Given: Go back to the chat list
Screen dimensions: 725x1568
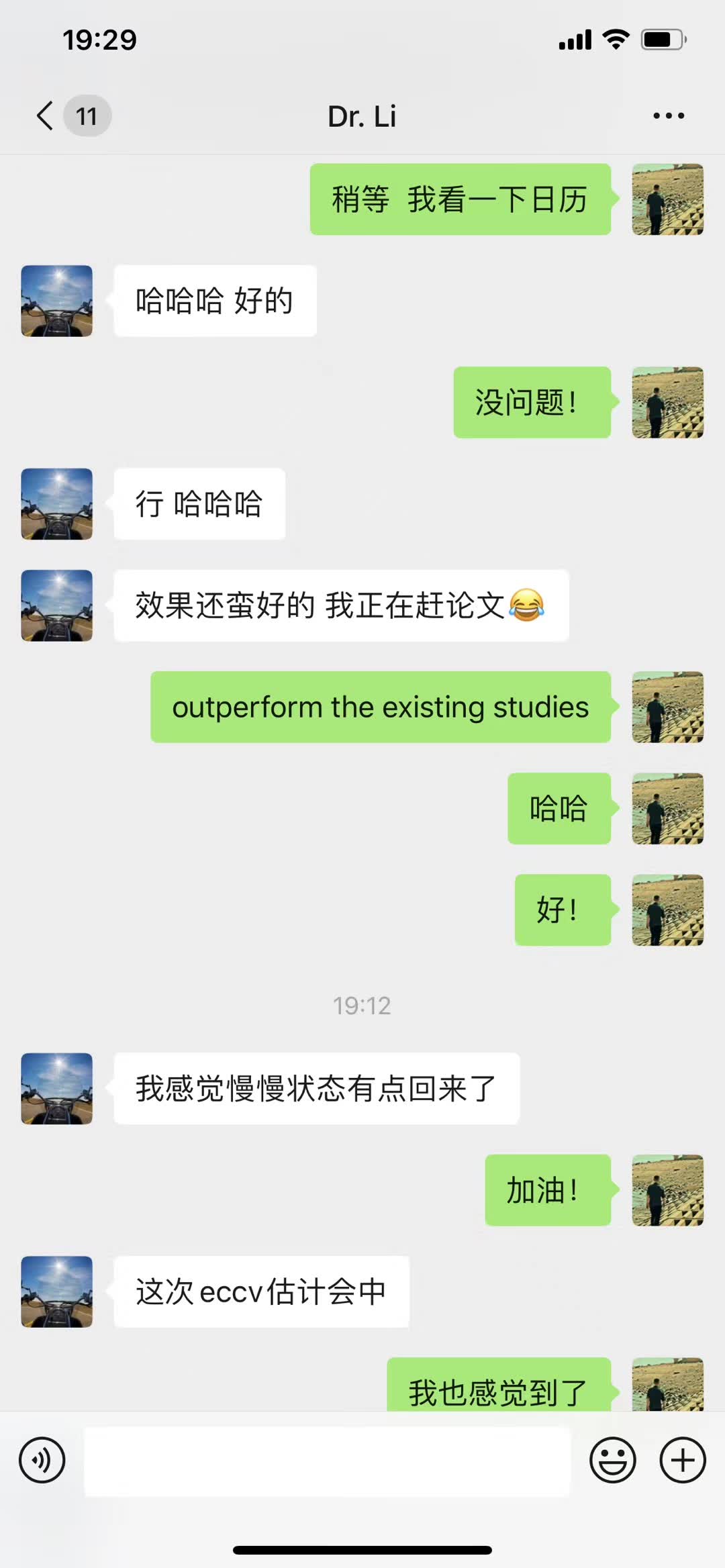Looking at the screenshot, I should coord(46,116).
